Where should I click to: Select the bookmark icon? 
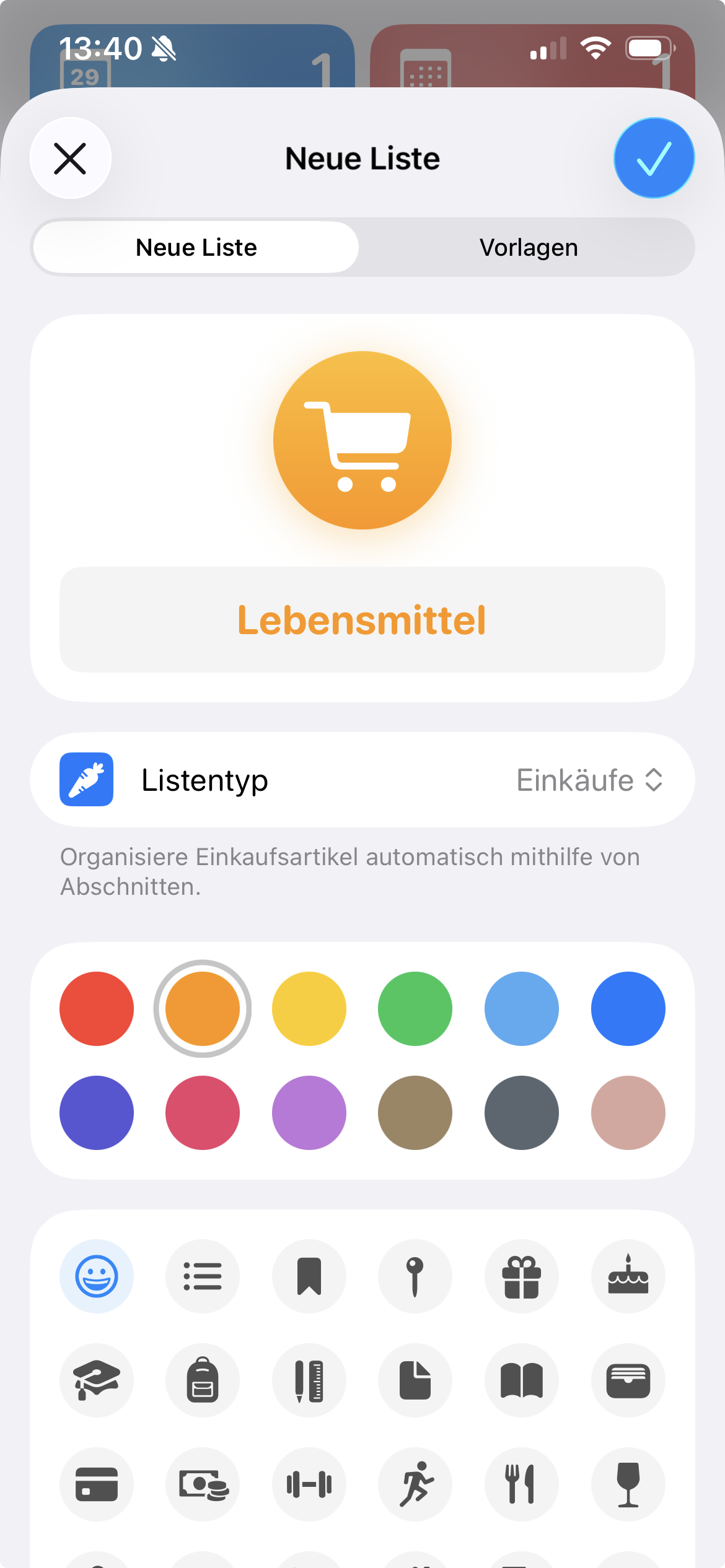pyautogui.click(x=309, y=1276)
